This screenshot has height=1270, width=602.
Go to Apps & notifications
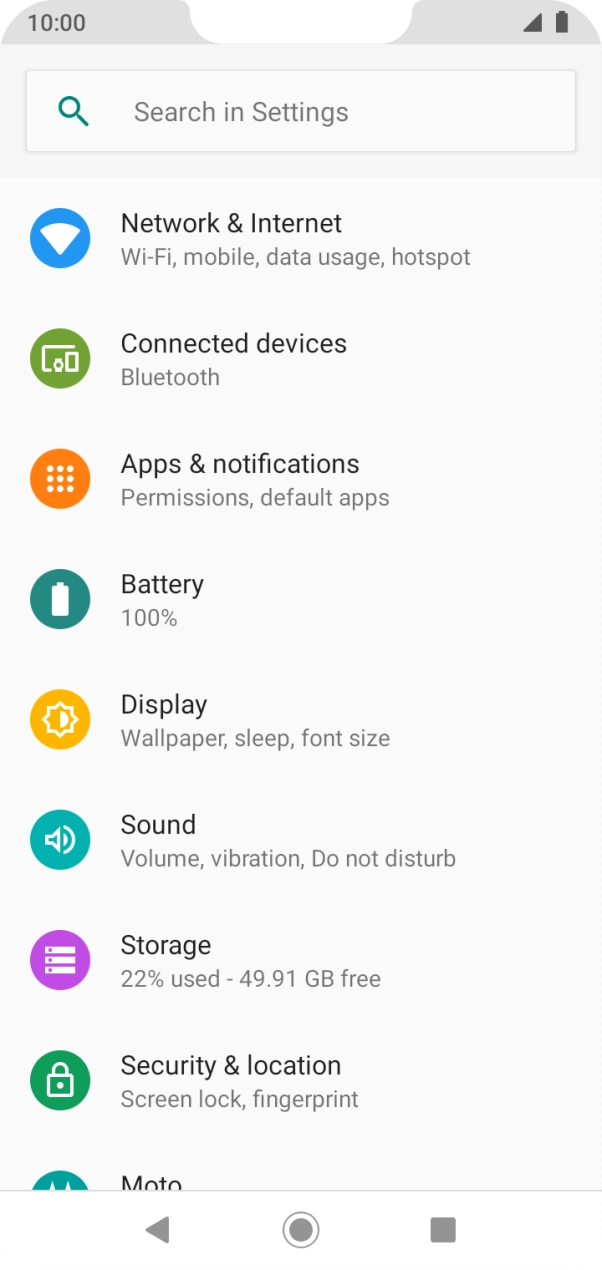[300, 479]
